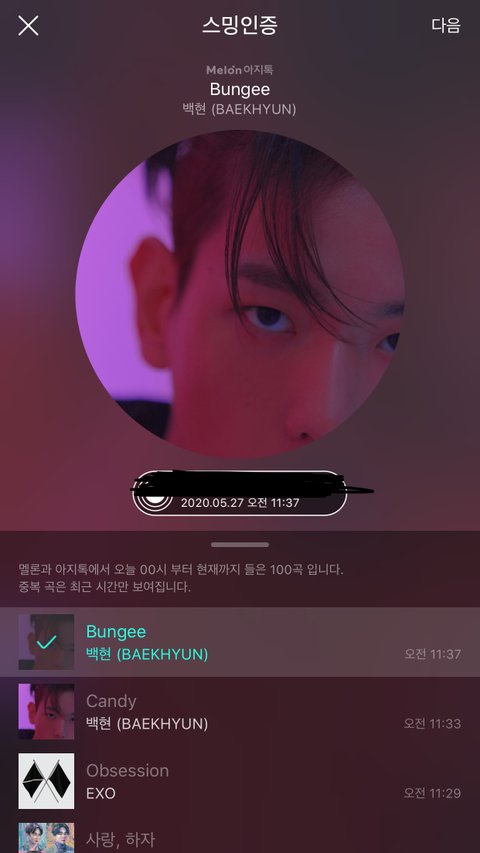Choose the Obsession track by EXO
Screen dimensions: 480x853
point(240,781)
